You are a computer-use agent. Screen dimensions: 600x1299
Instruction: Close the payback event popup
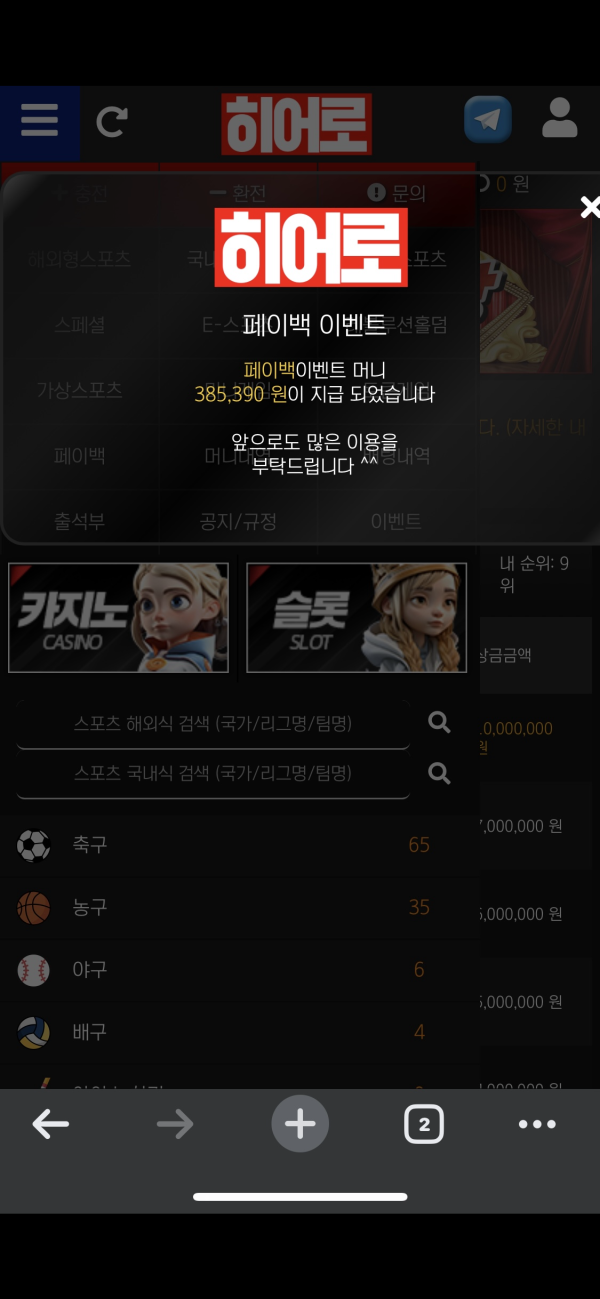pos(590,207)
